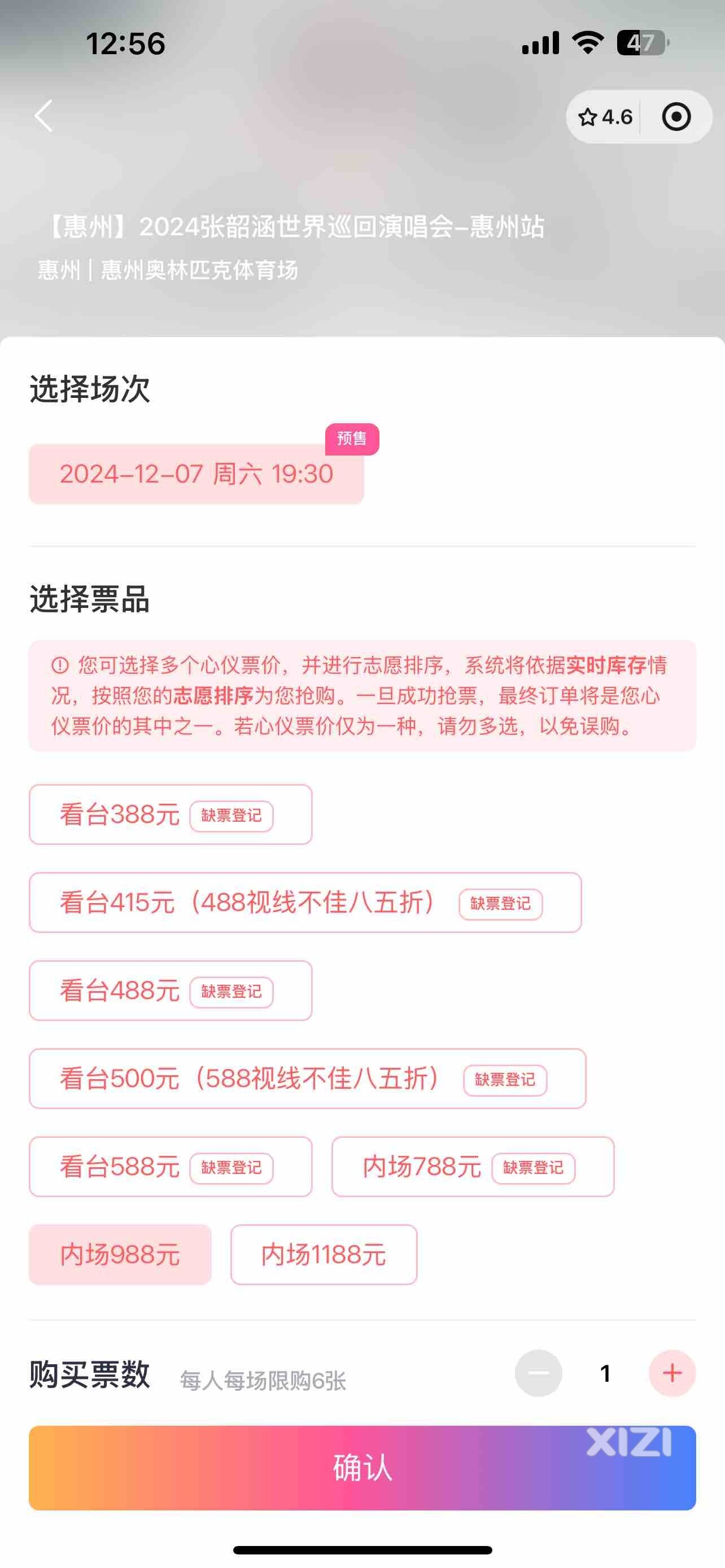Pick the 内场788元 ticket option
The width and height of the screenshot is (725, 1568).
point(423,1167)
